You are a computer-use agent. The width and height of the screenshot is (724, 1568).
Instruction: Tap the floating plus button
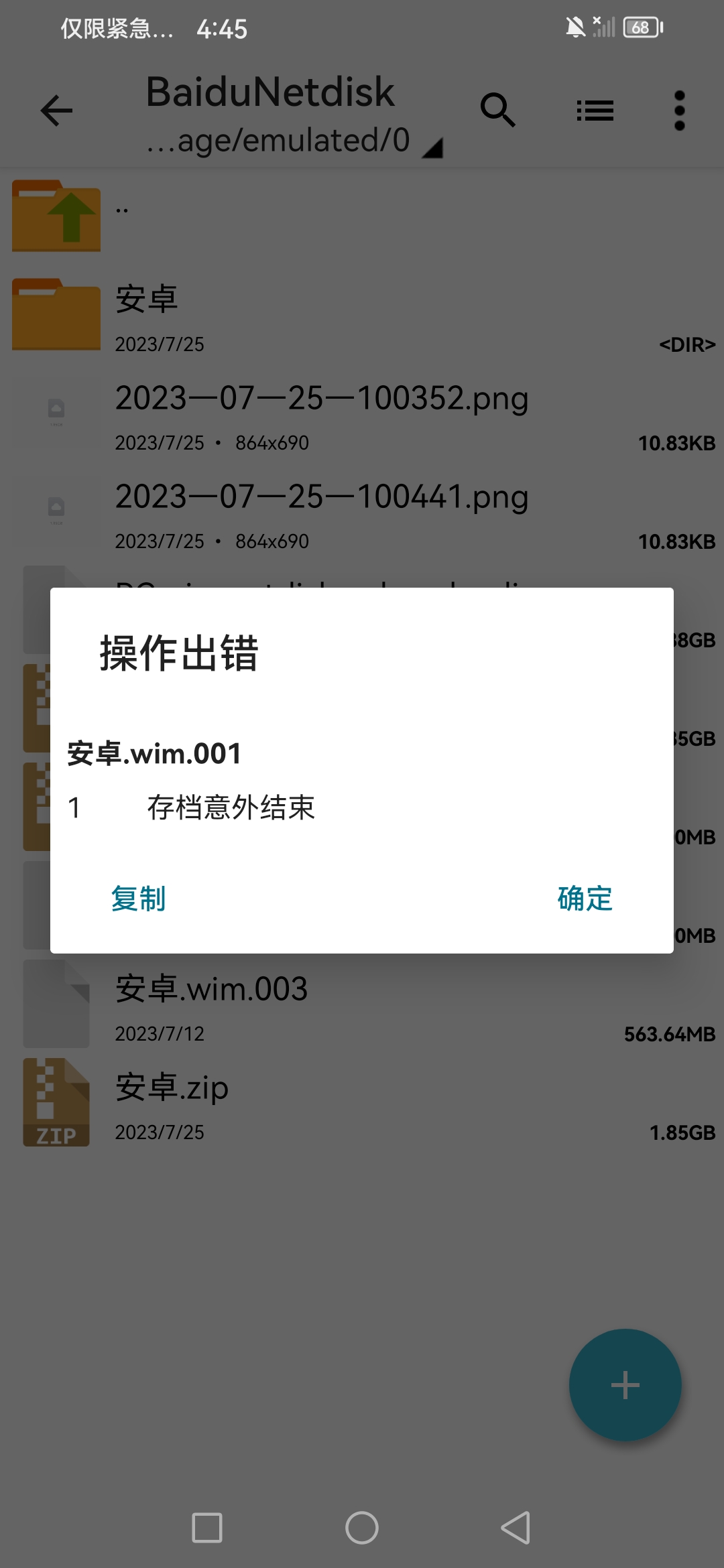[625, 1384]
